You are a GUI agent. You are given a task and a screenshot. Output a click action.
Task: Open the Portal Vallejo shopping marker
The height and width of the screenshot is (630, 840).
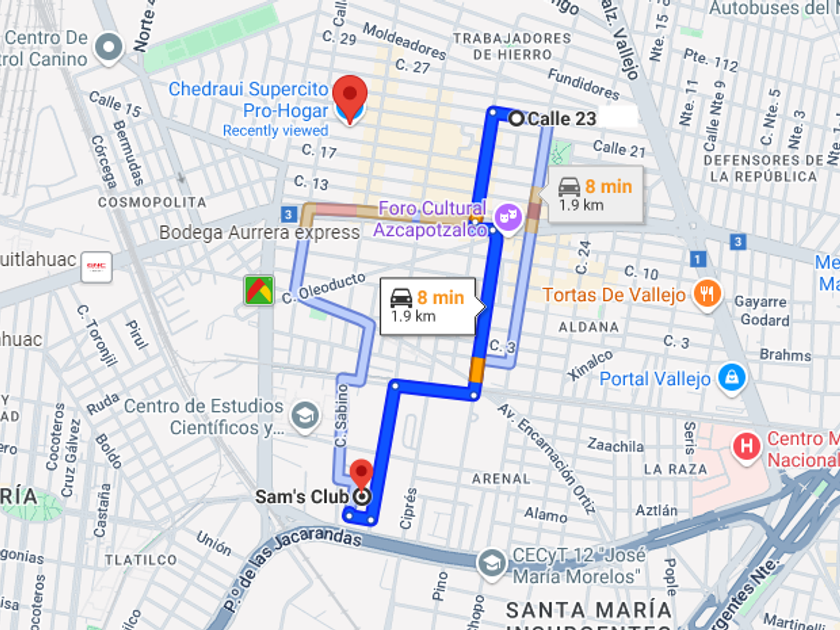tap(732, 379)
